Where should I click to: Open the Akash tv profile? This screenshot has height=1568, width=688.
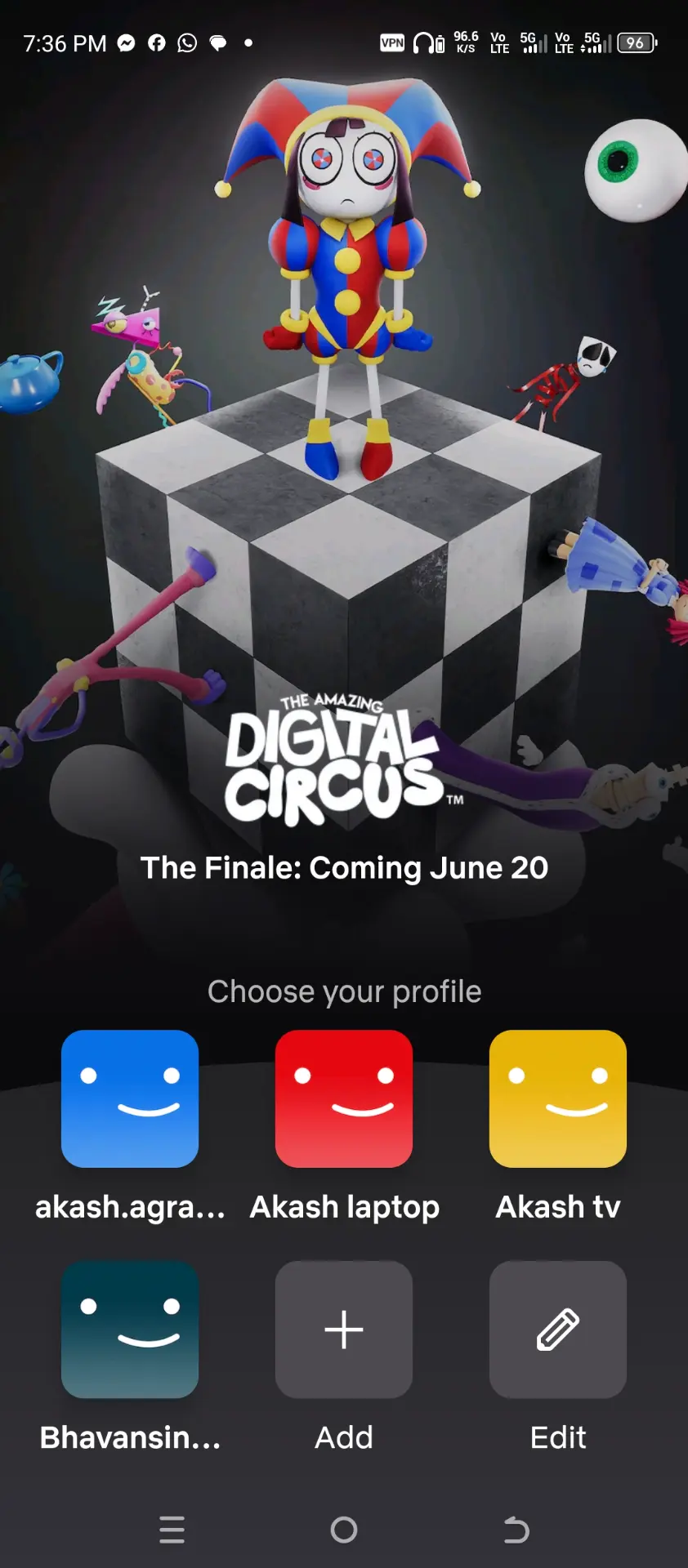558,1098
